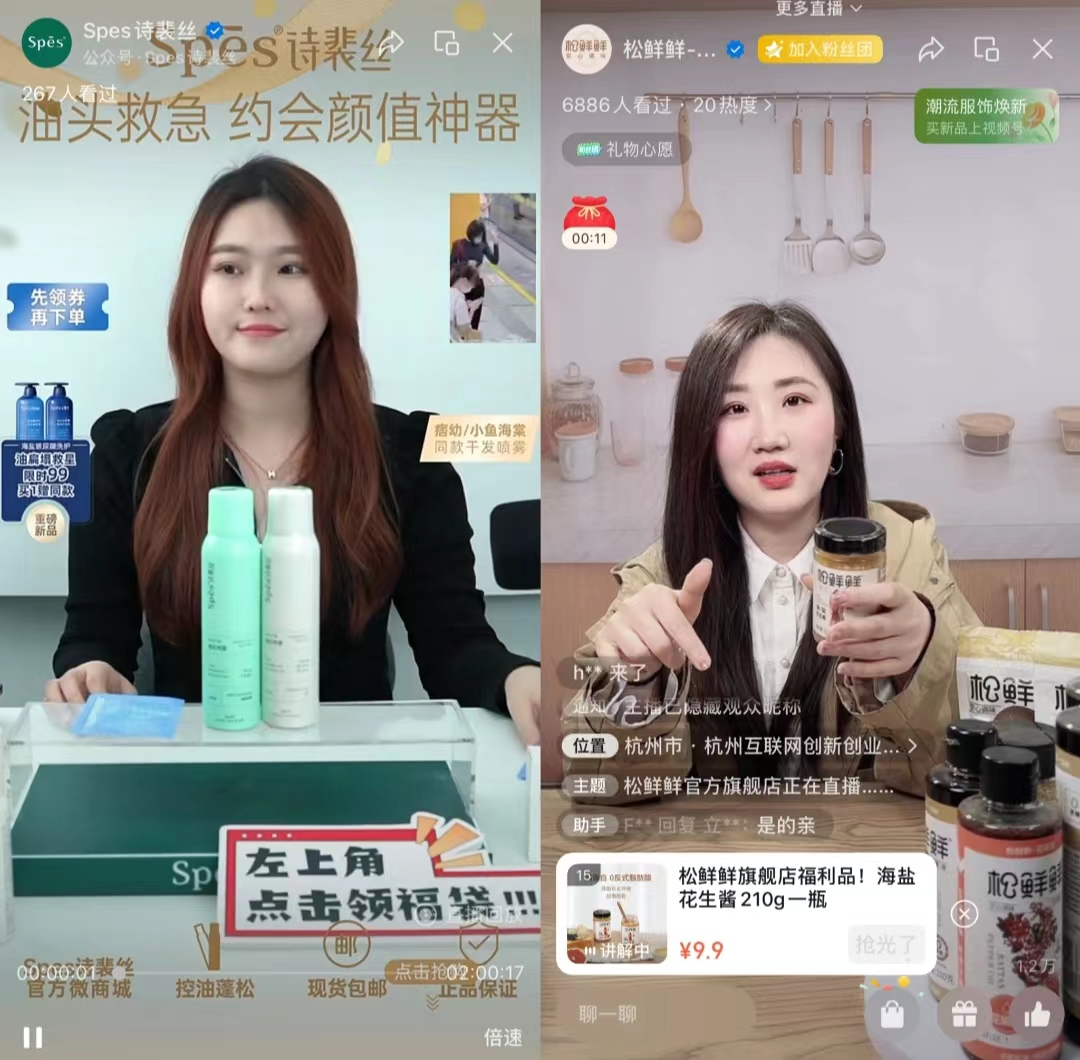The width and height of the screenshot is (1080, 1060).
Task: Minimize the Spes replay to a floating window
Action: coord(446,43)
